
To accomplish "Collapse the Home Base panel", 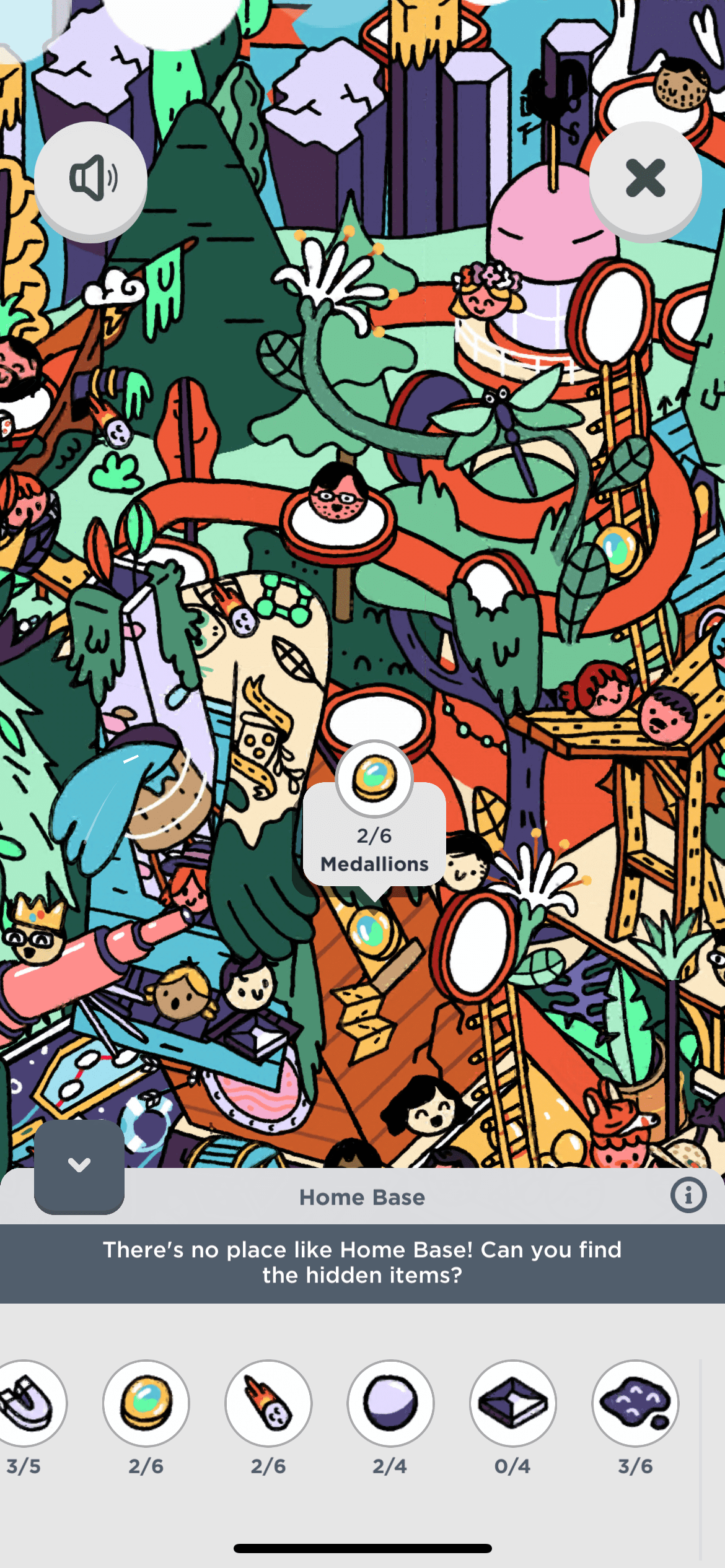I will (79, 1165).
